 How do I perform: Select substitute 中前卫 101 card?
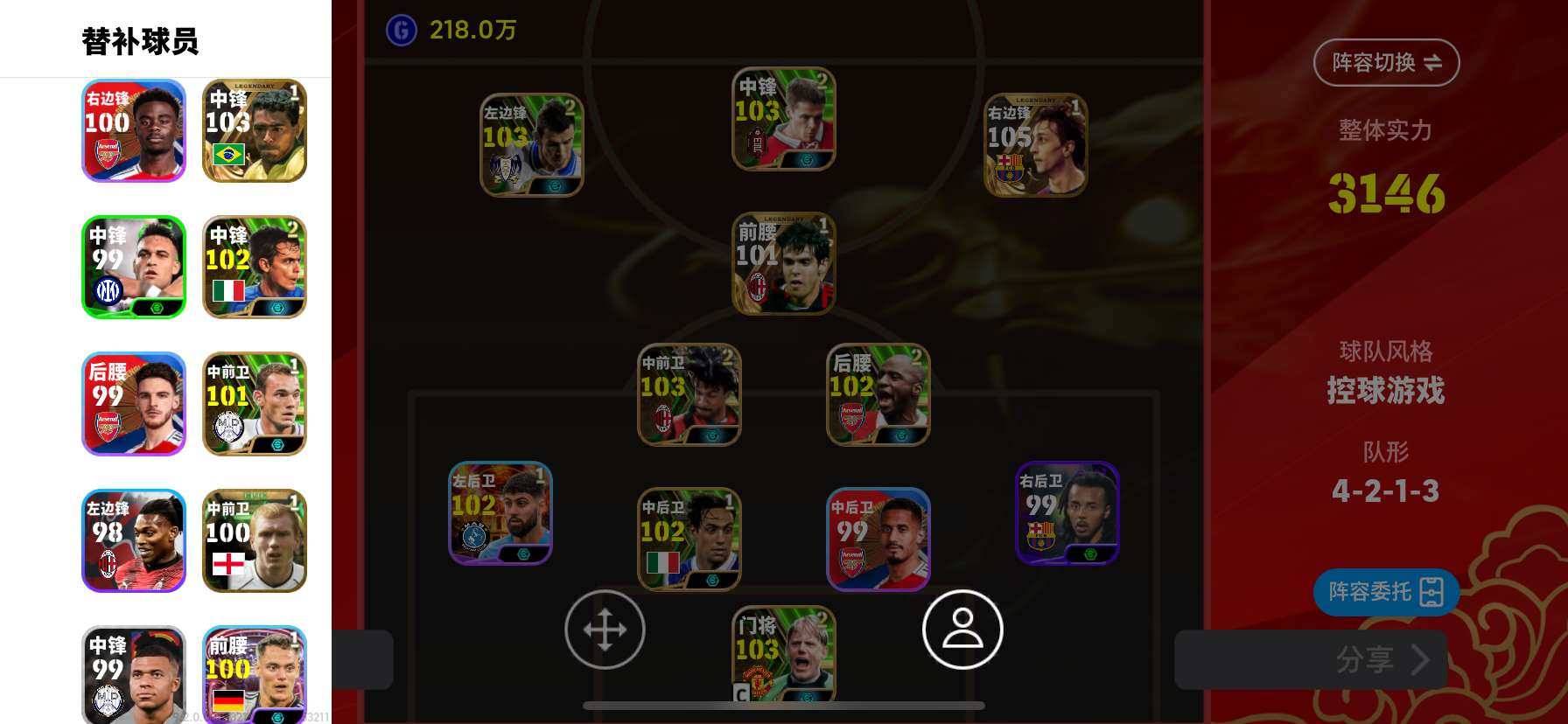[x=255, y=404]
